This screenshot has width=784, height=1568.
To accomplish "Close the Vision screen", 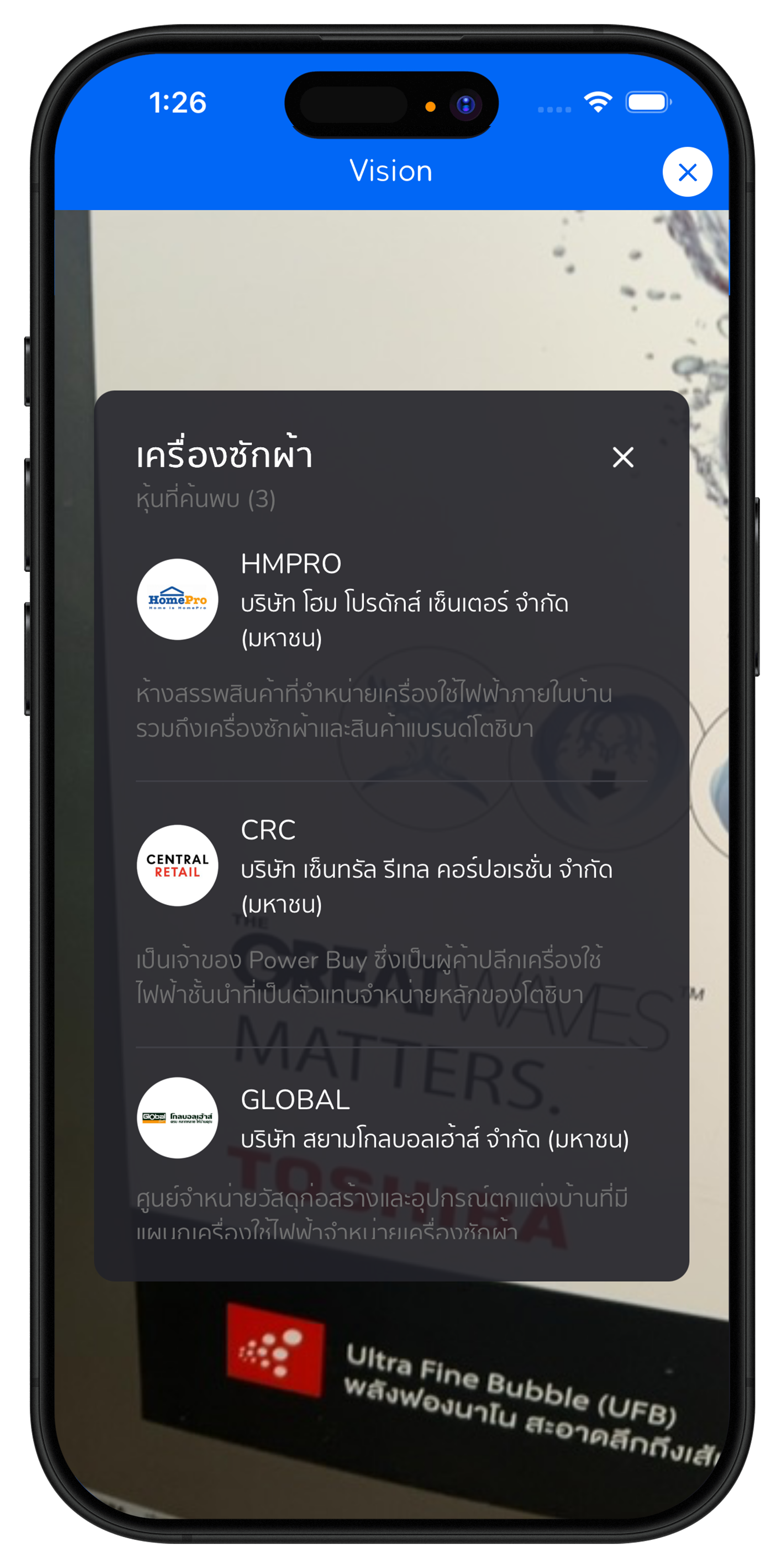I will pos(687,172).
